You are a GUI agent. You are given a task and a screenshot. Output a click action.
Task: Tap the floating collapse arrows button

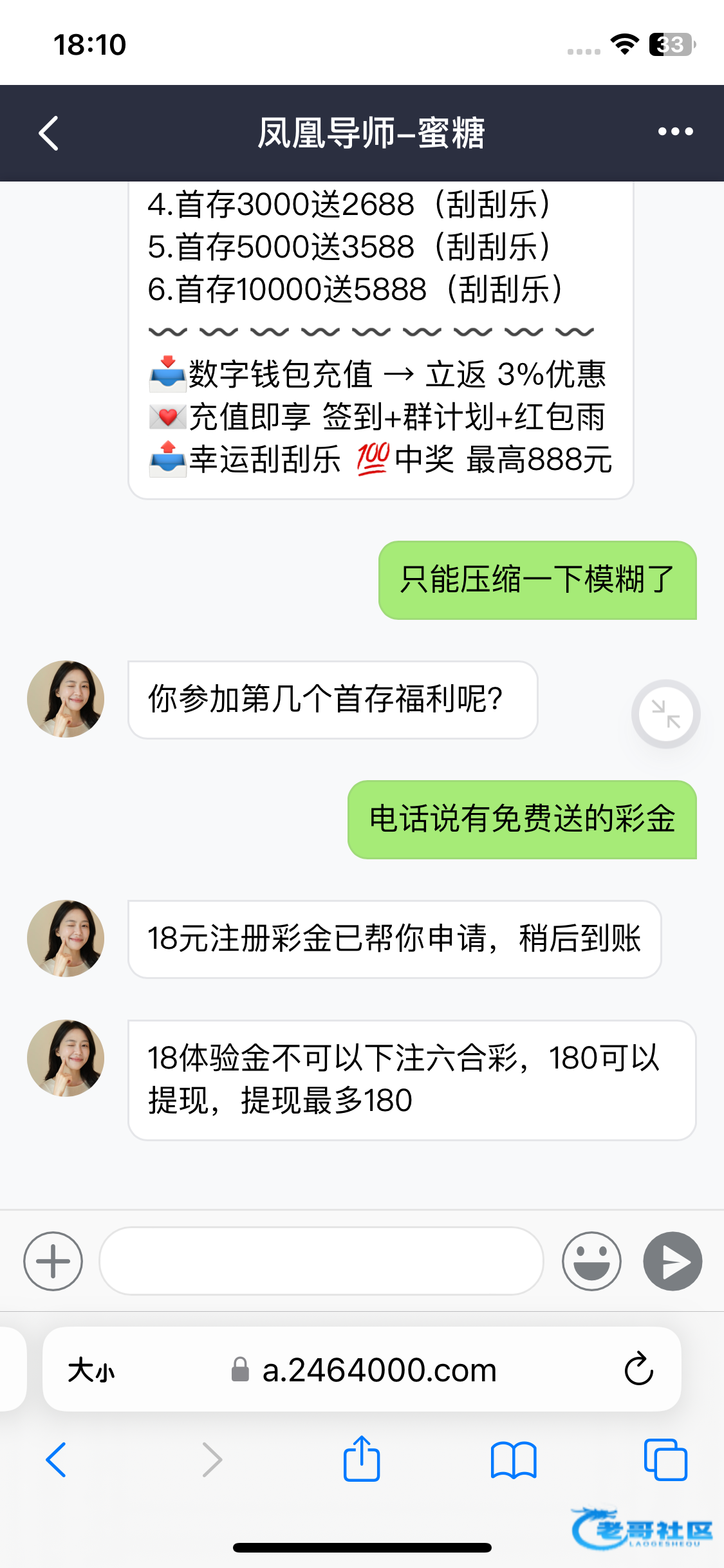(666, 714)
